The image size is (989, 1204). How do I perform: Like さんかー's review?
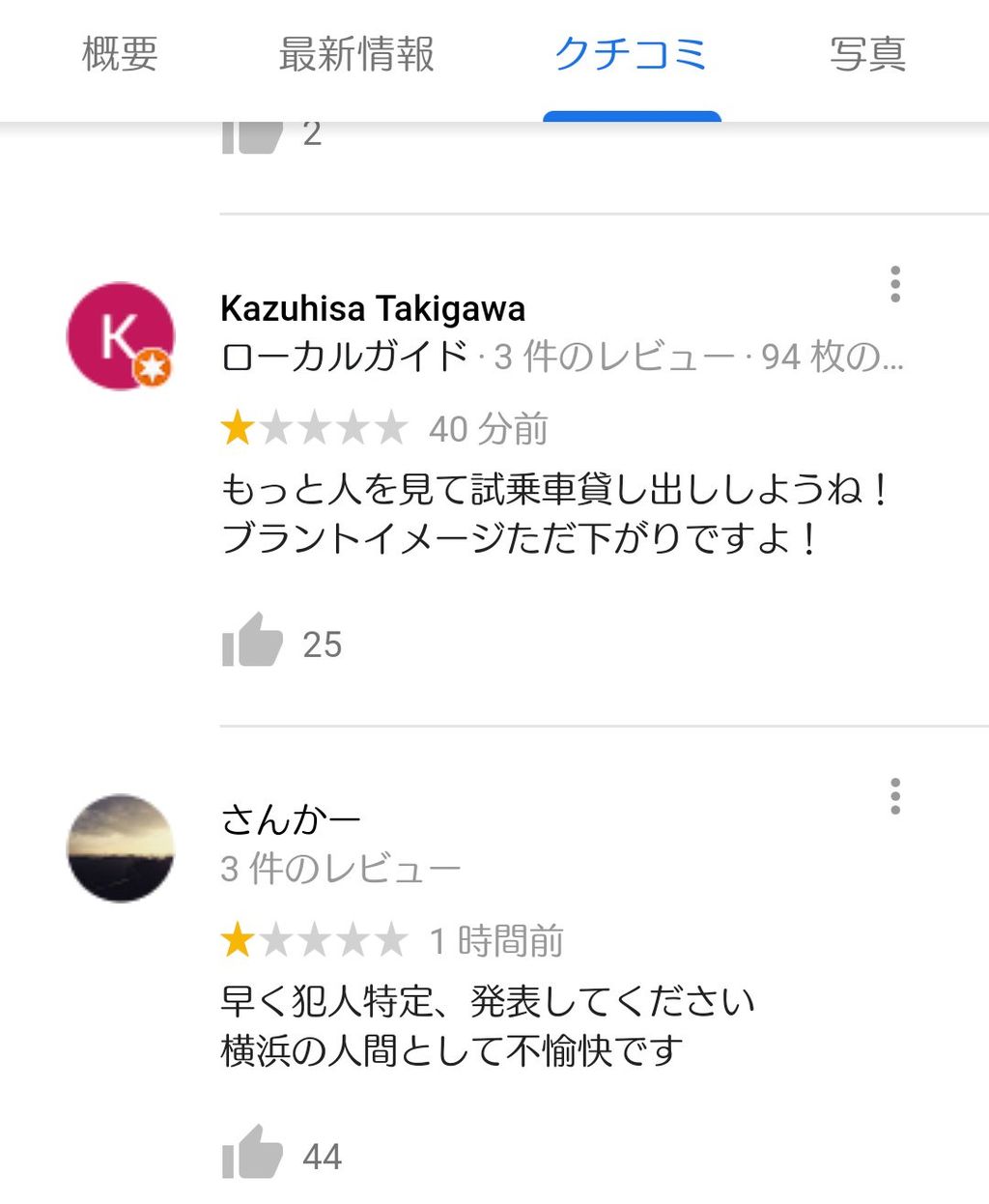(x=252, y=1153)
